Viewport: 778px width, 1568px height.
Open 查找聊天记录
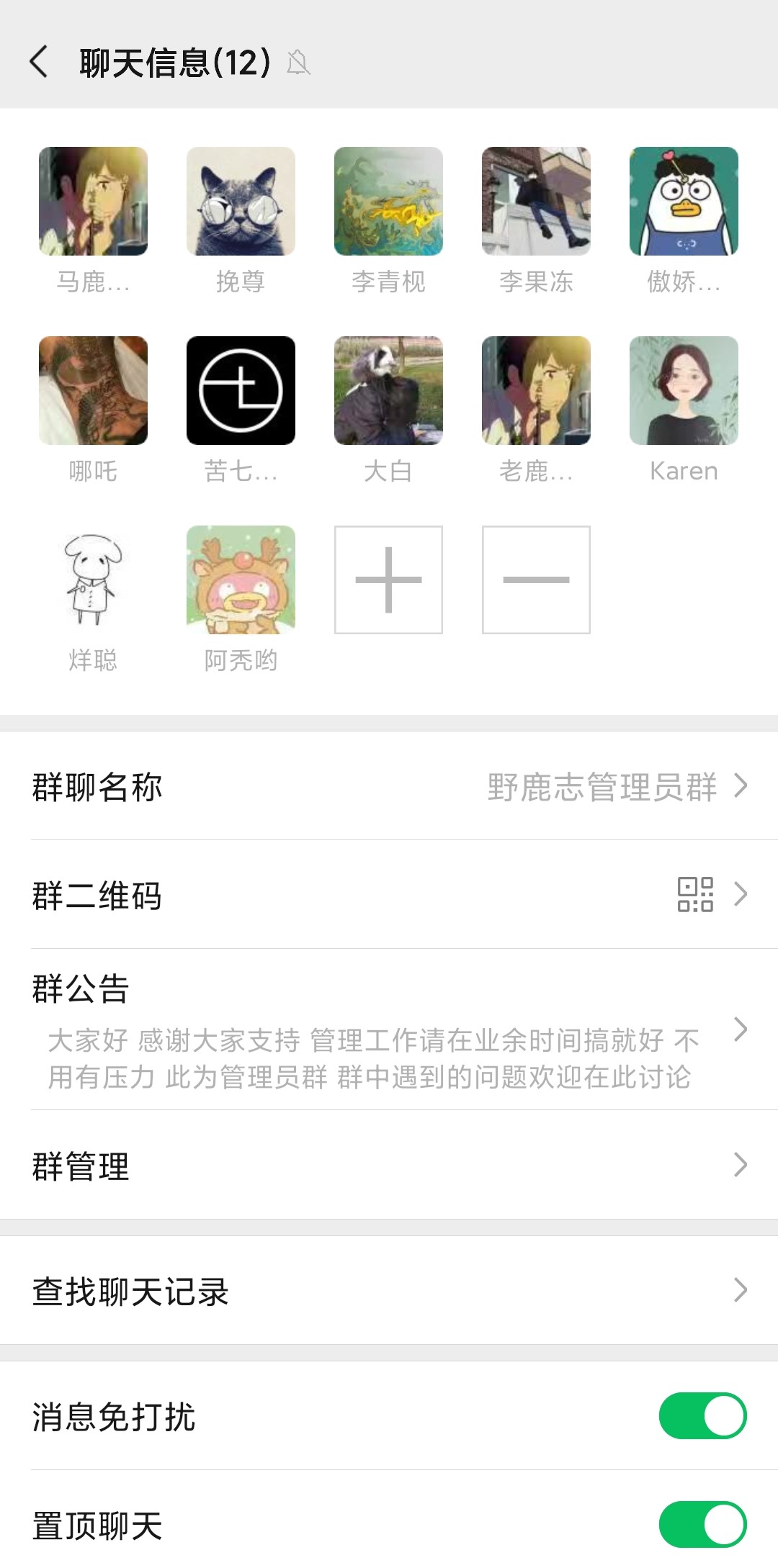(389, 1291)
